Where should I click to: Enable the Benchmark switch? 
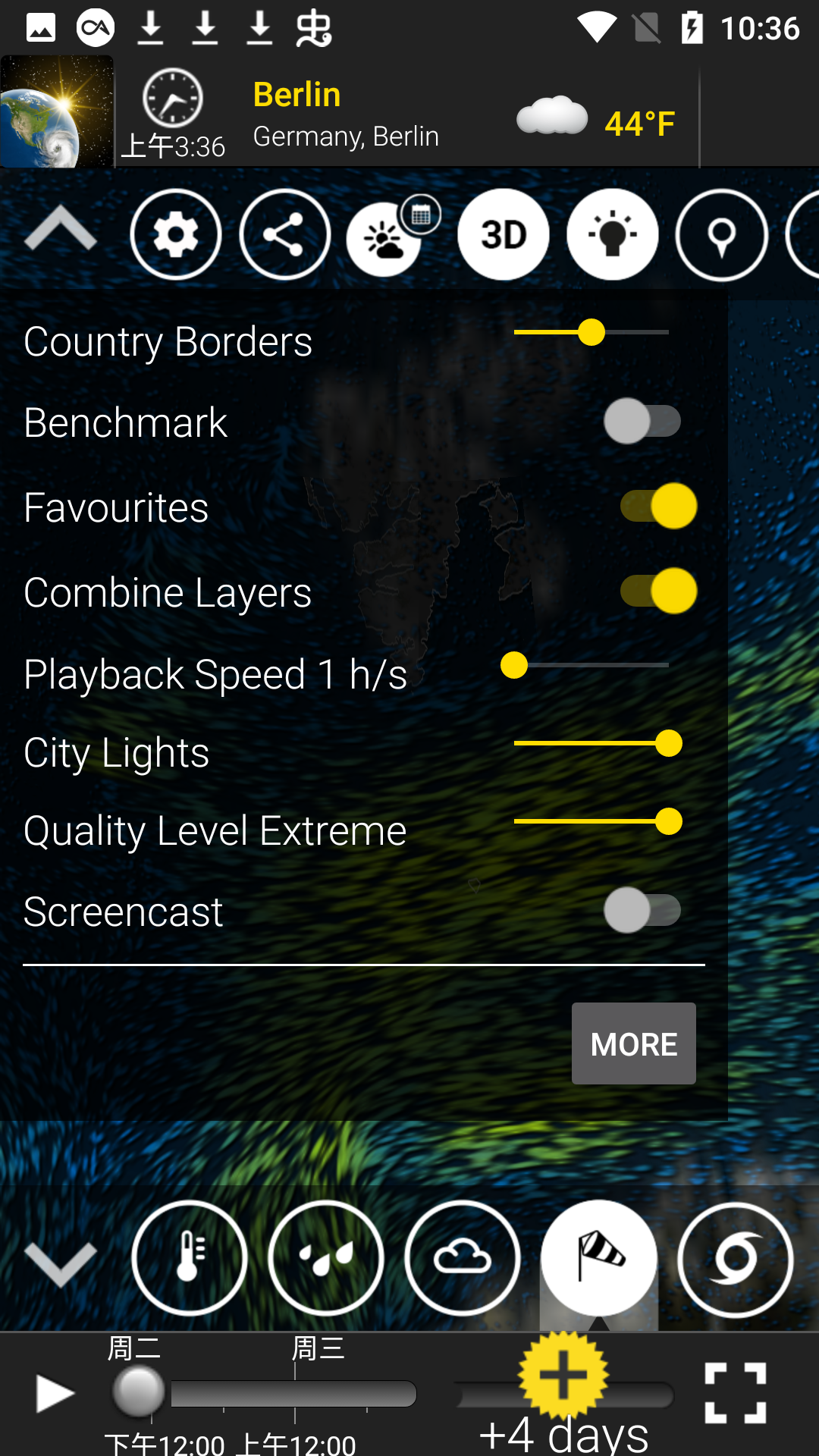pos(642,422)
